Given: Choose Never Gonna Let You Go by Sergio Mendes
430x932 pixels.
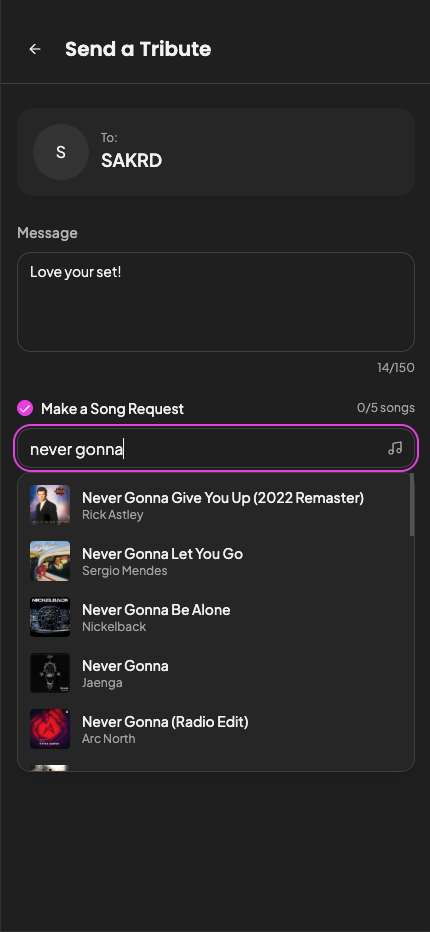Looking at the screenshot, I should click(214, 561).
